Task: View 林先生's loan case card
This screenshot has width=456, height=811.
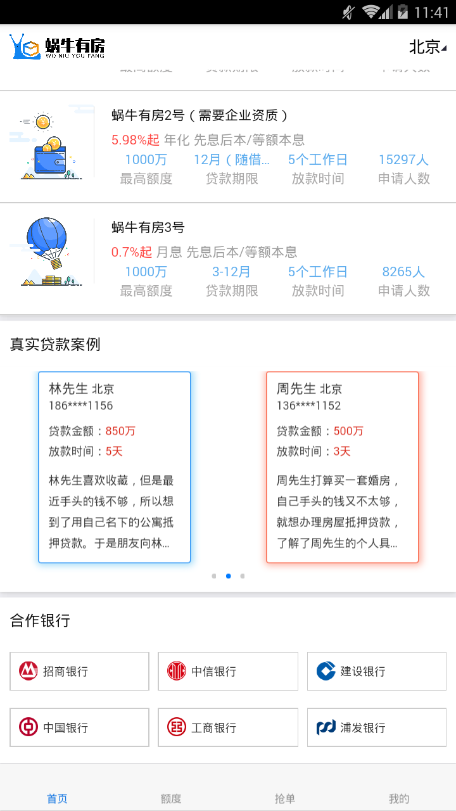Action: tap(114, 467)
